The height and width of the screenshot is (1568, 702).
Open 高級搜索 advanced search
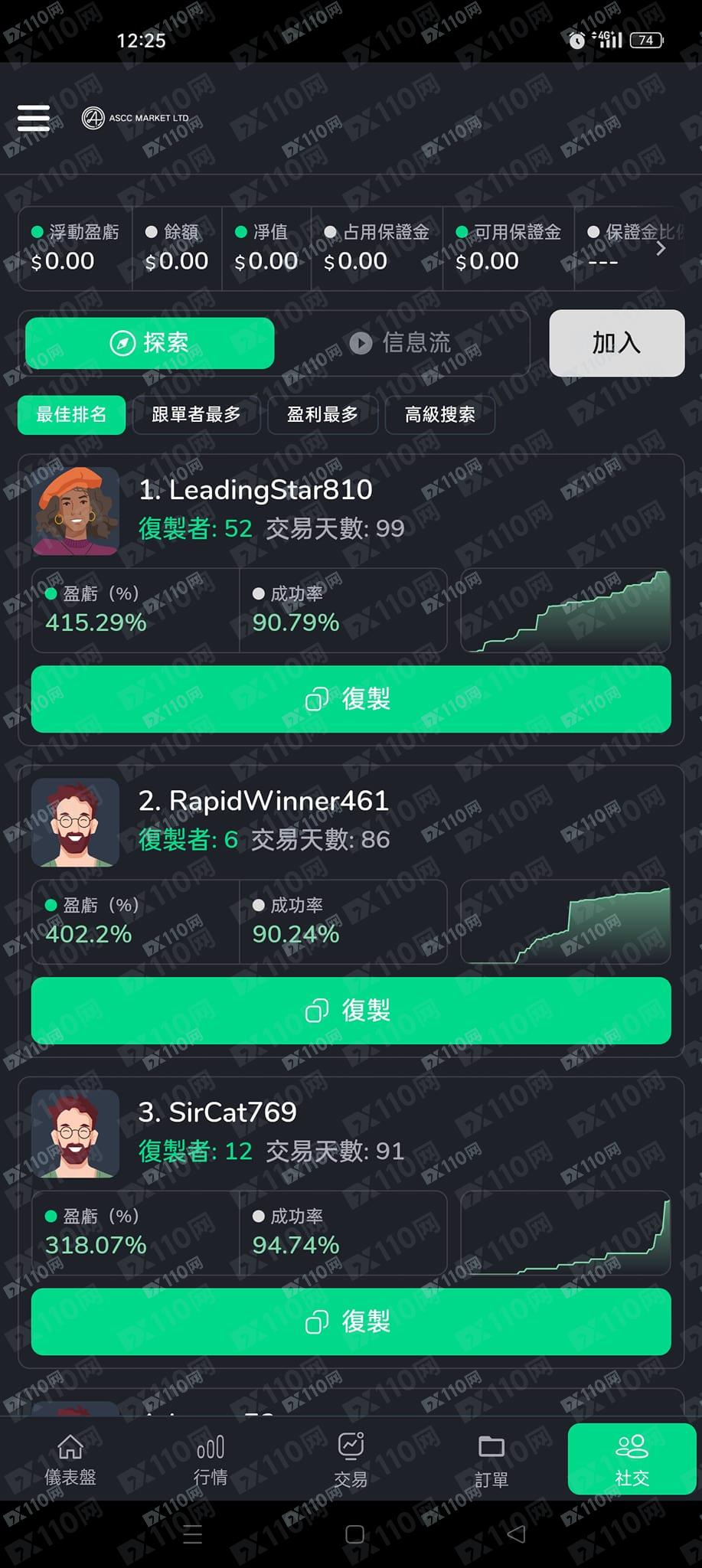pyautogui.click(x=439, y=415)
